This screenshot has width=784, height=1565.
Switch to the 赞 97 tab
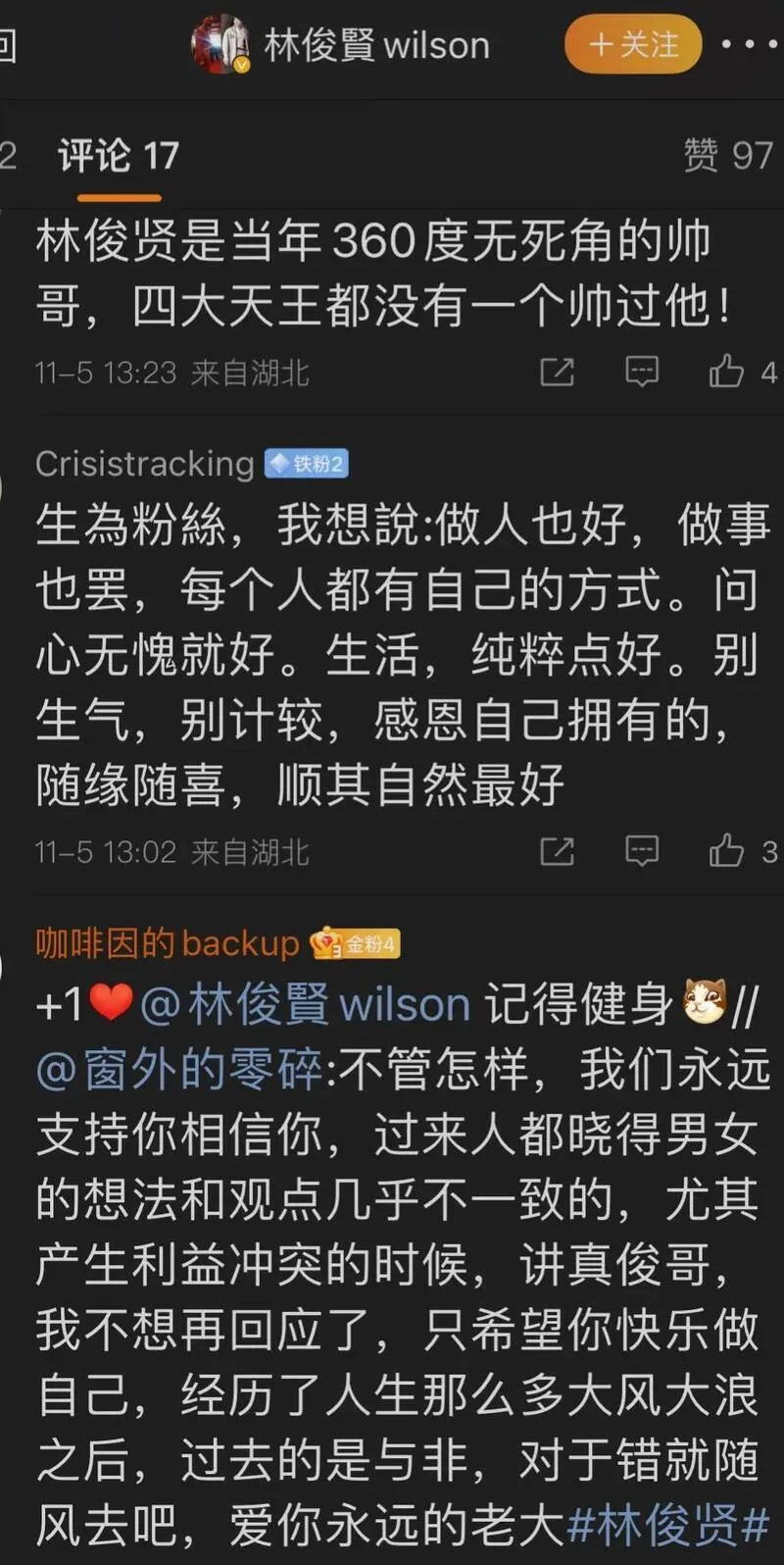728,156
